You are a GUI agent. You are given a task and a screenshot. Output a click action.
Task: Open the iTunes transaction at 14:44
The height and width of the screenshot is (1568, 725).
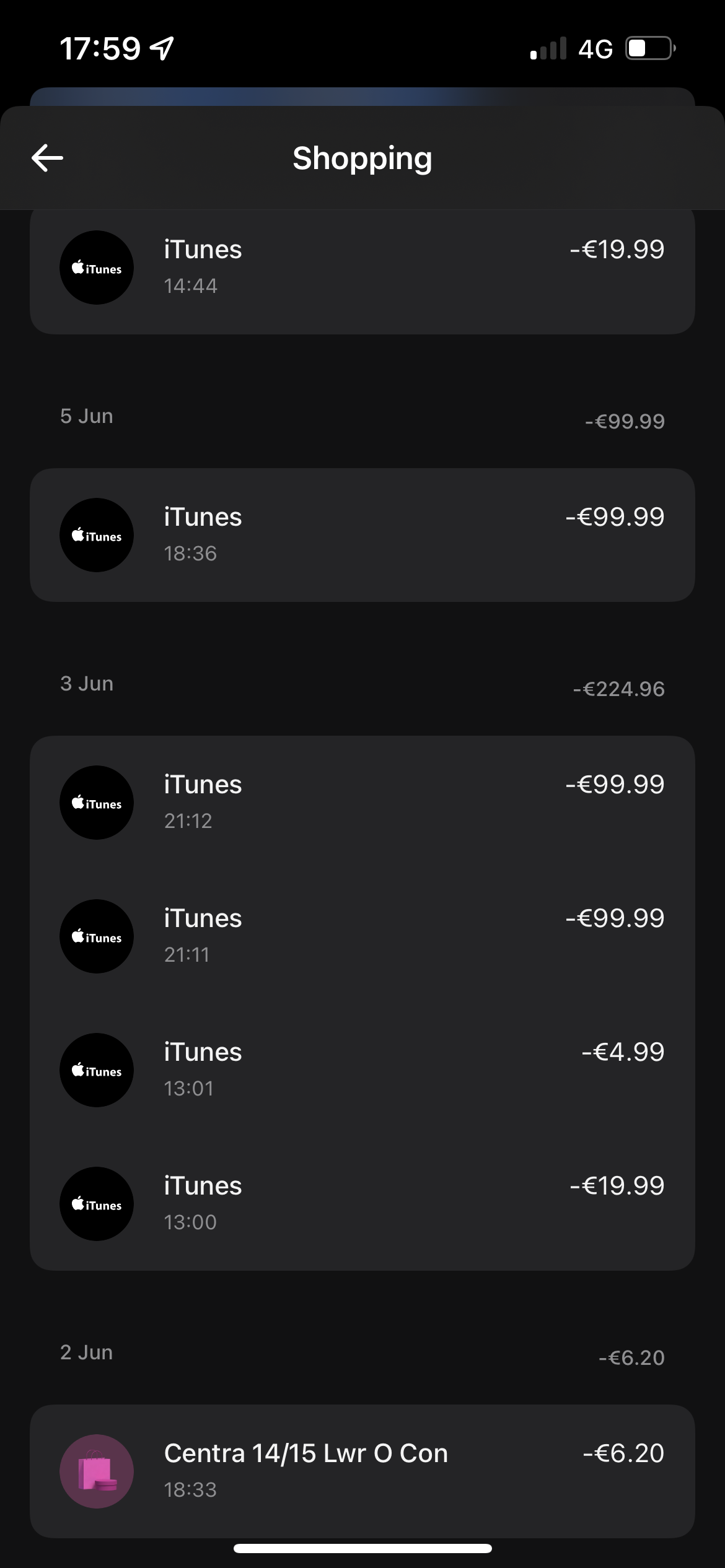362,268
